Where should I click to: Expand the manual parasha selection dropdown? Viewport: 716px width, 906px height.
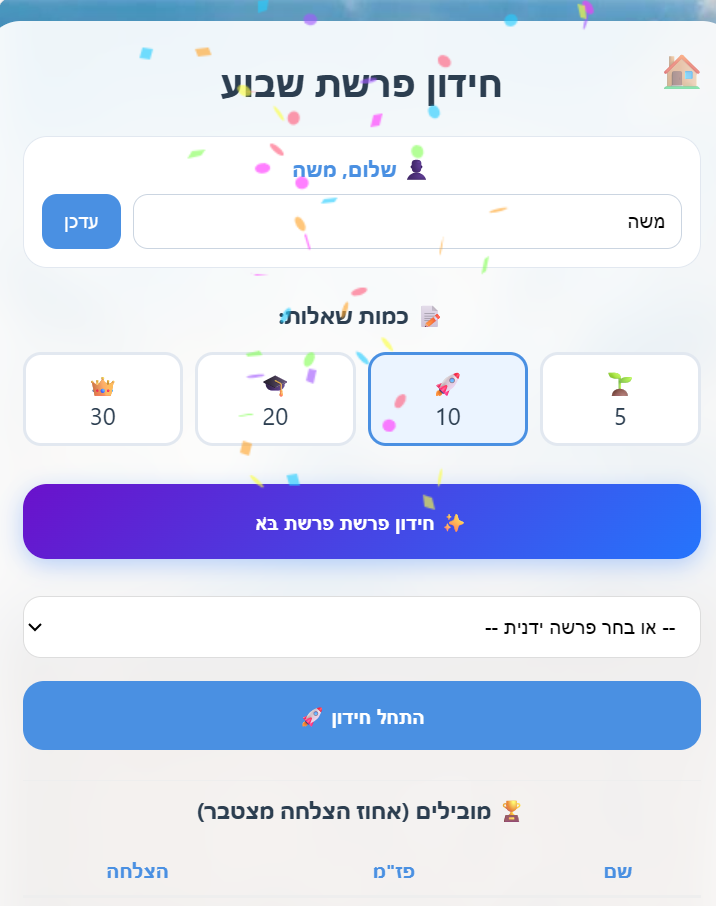(x=361, y=627)
